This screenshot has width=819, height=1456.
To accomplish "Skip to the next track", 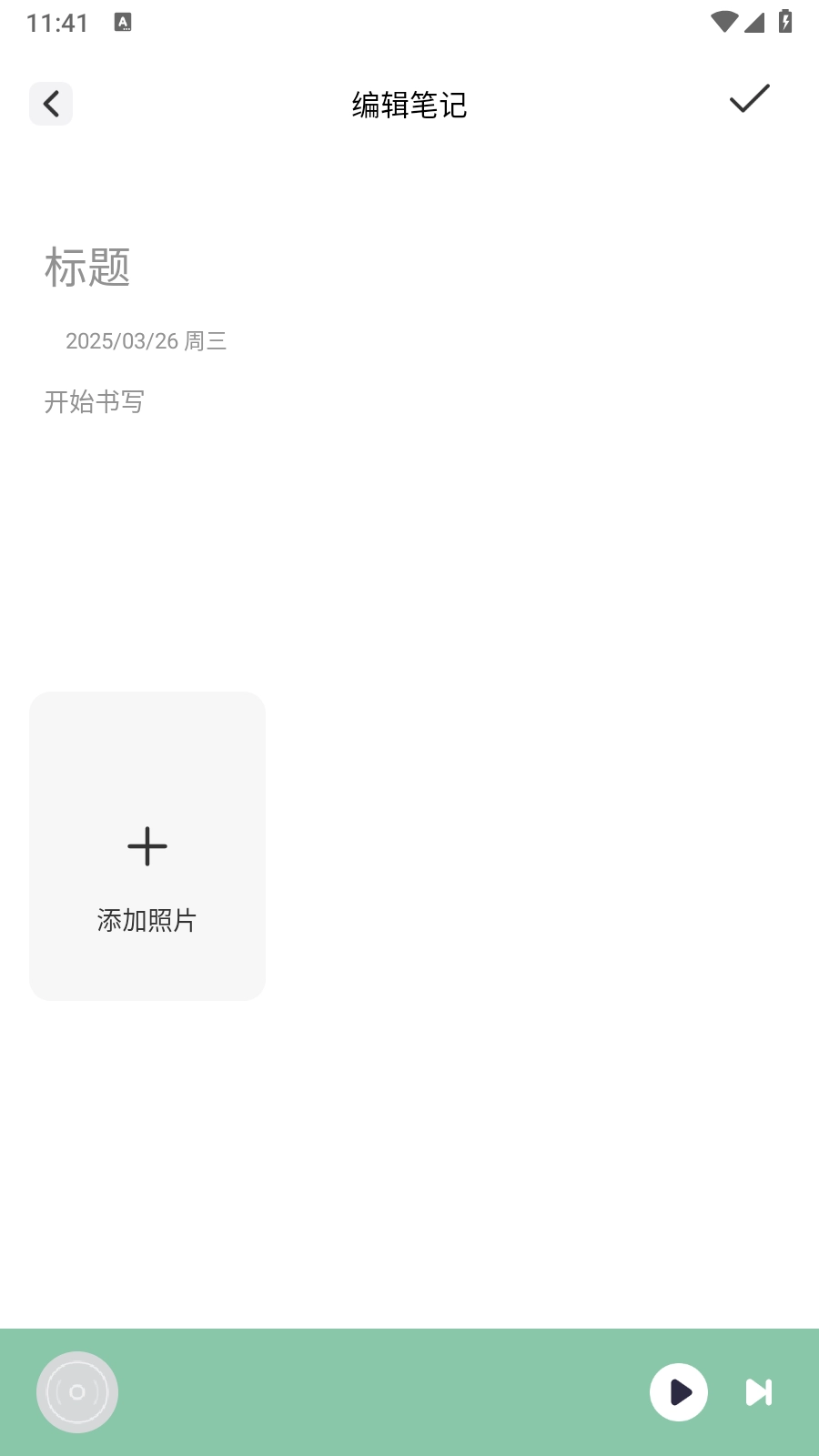I will click(x=759, y=1392).
